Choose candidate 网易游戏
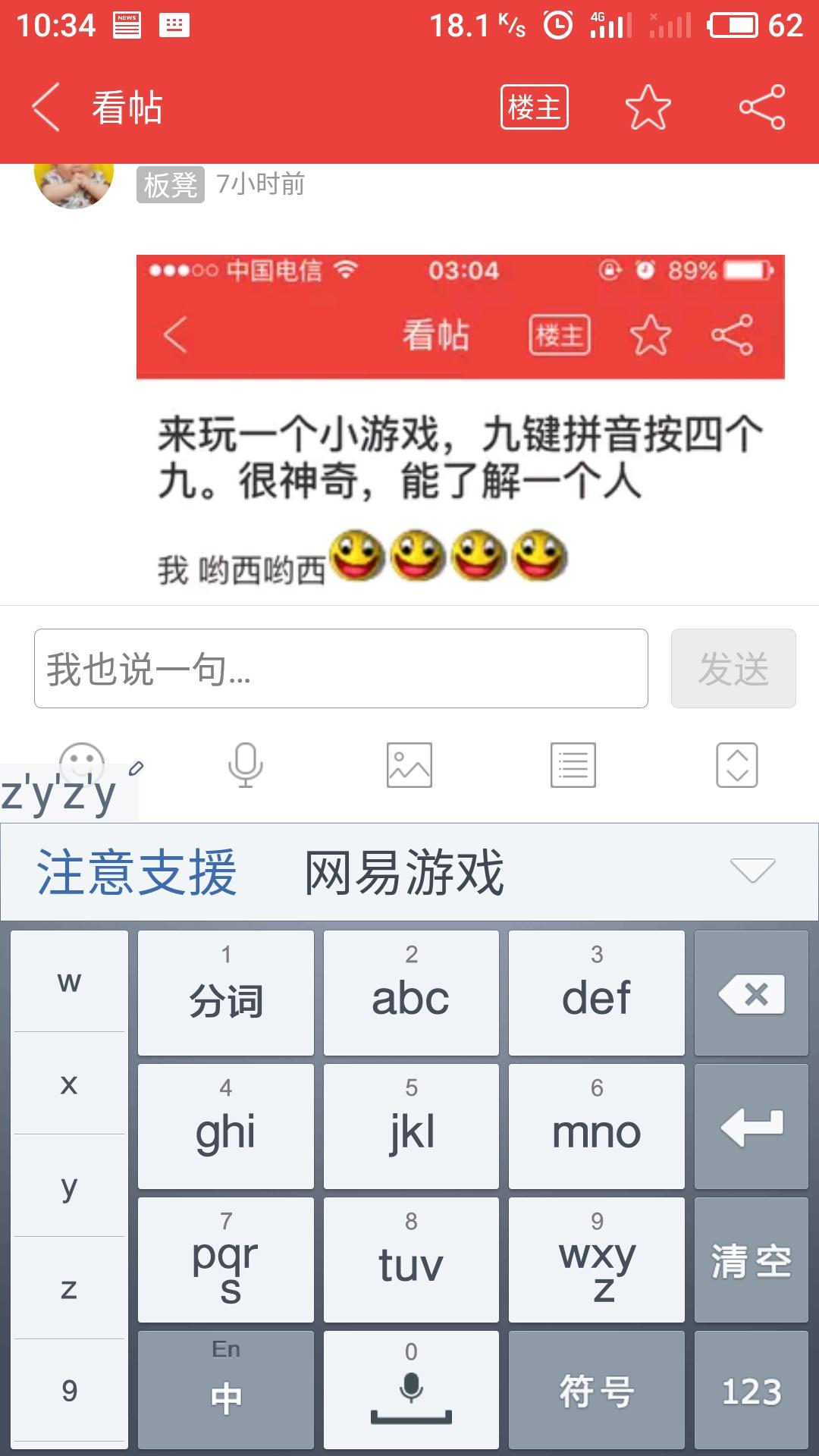Viewport: 819px width, 1456px height. click(404, 872)
